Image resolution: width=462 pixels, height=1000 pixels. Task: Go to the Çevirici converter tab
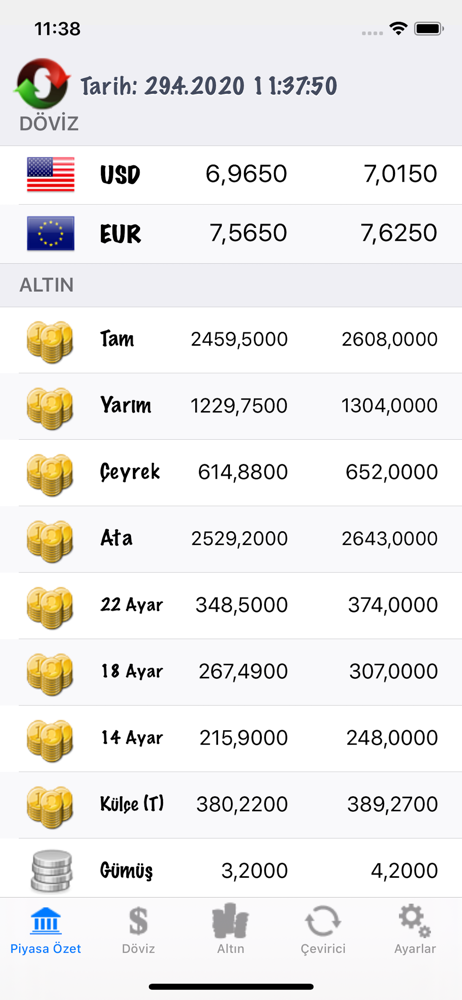[x=323, y=930]
